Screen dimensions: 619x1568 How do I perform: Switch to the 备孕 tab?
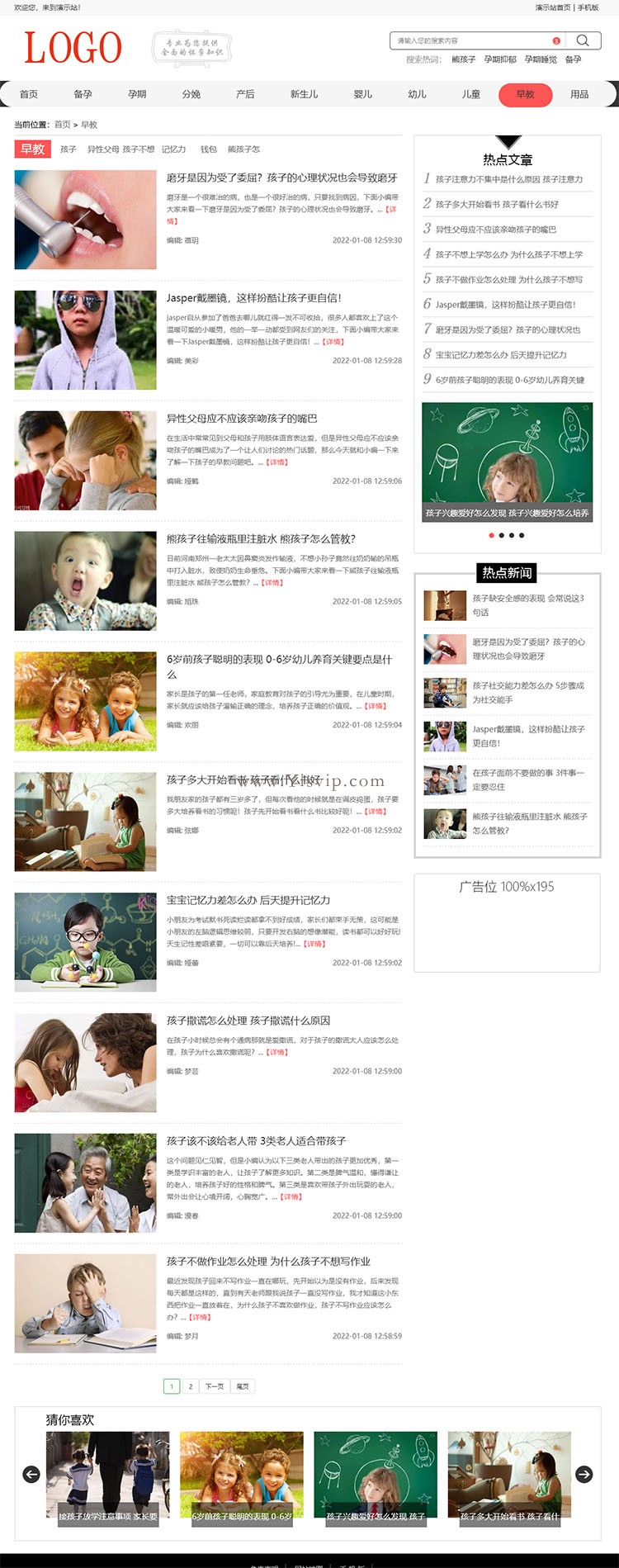[x=83, y=94]
